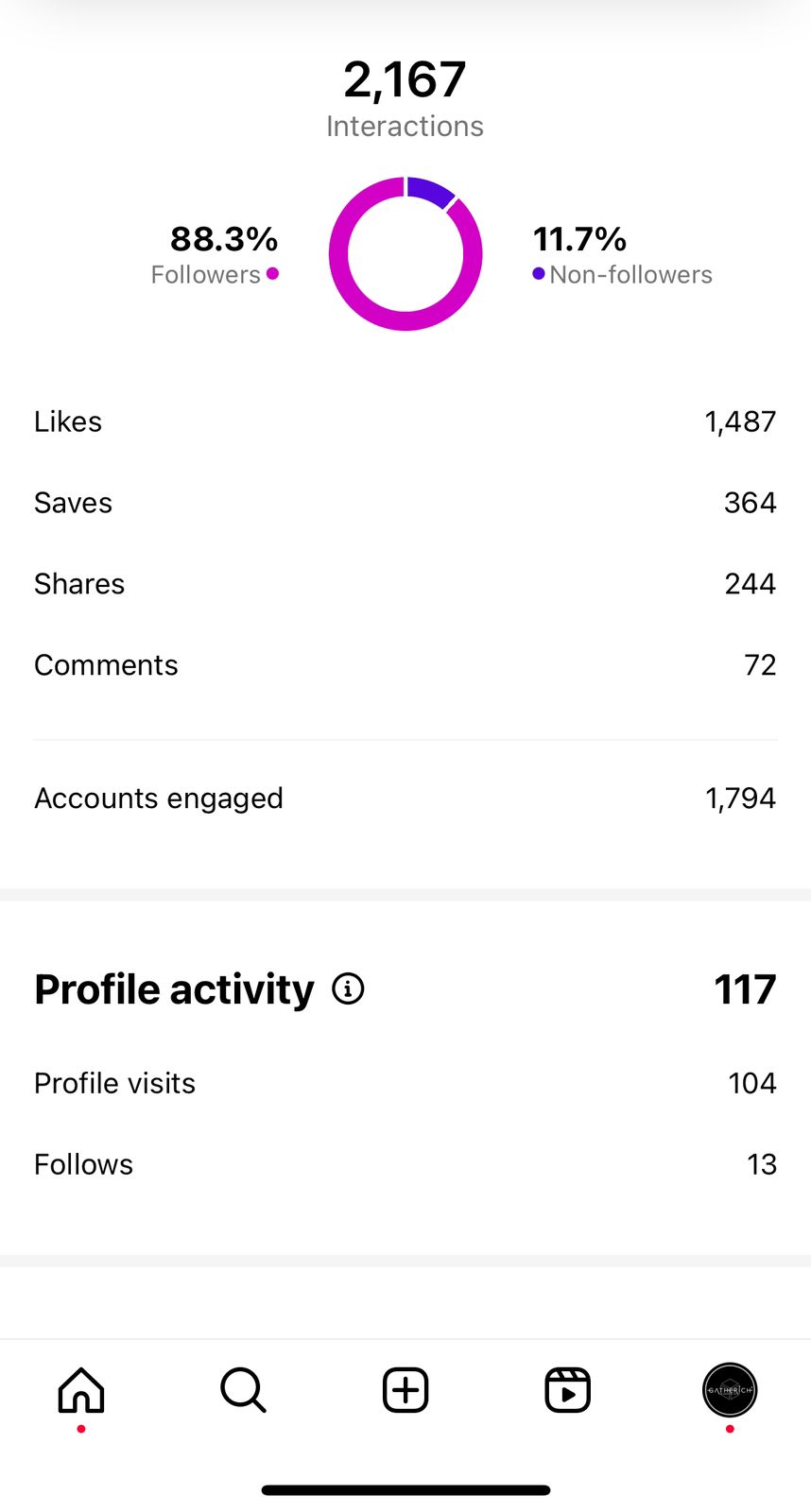The width and height of the screenshot is (811, 1512).
Task: Switch to the Reels tab
Action: 568,1390
